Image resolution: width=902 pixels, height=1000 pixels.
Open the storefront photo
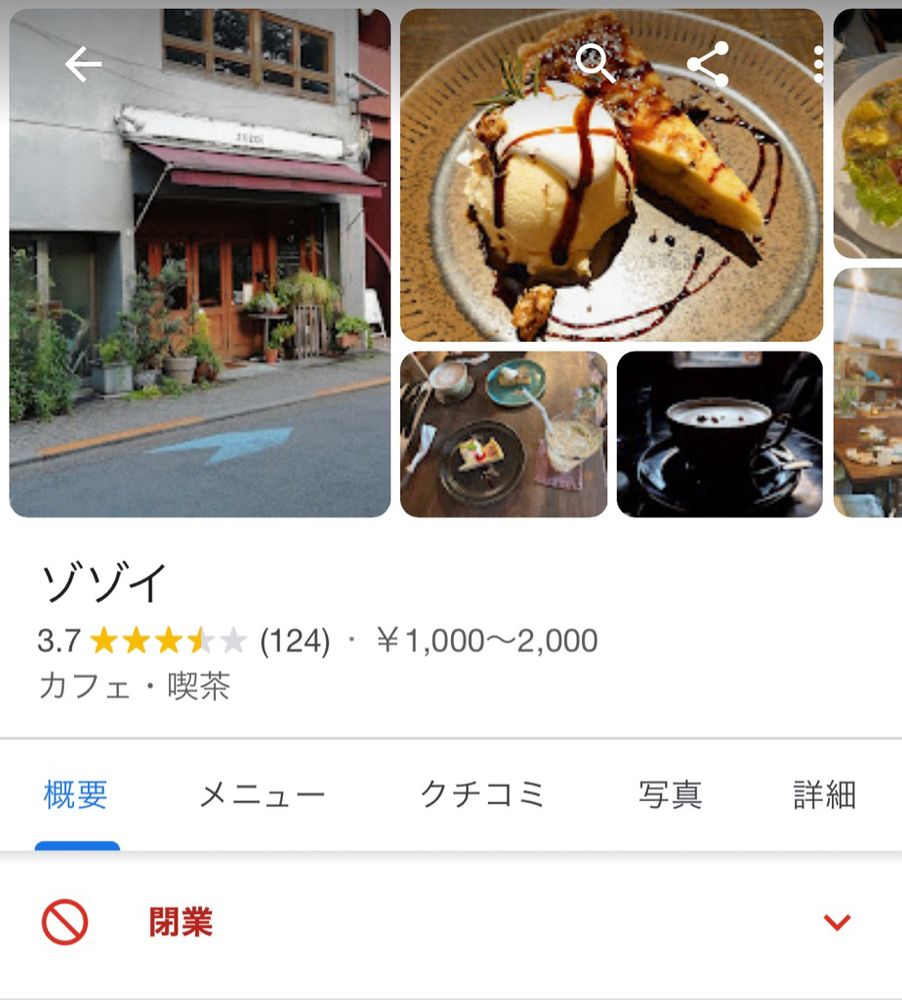coord(200,263)
